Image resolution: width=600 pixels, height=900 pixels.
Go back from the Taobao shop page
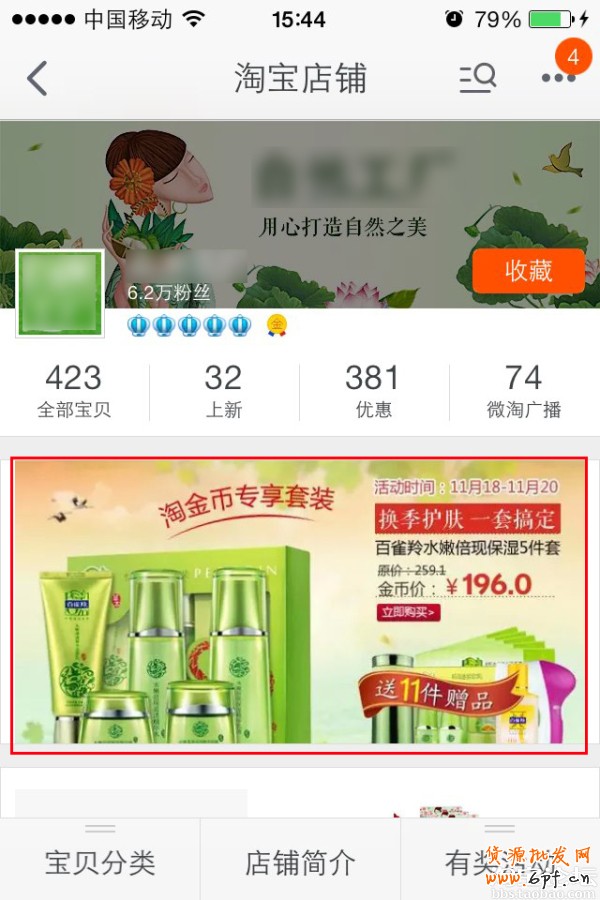(37, 78)
